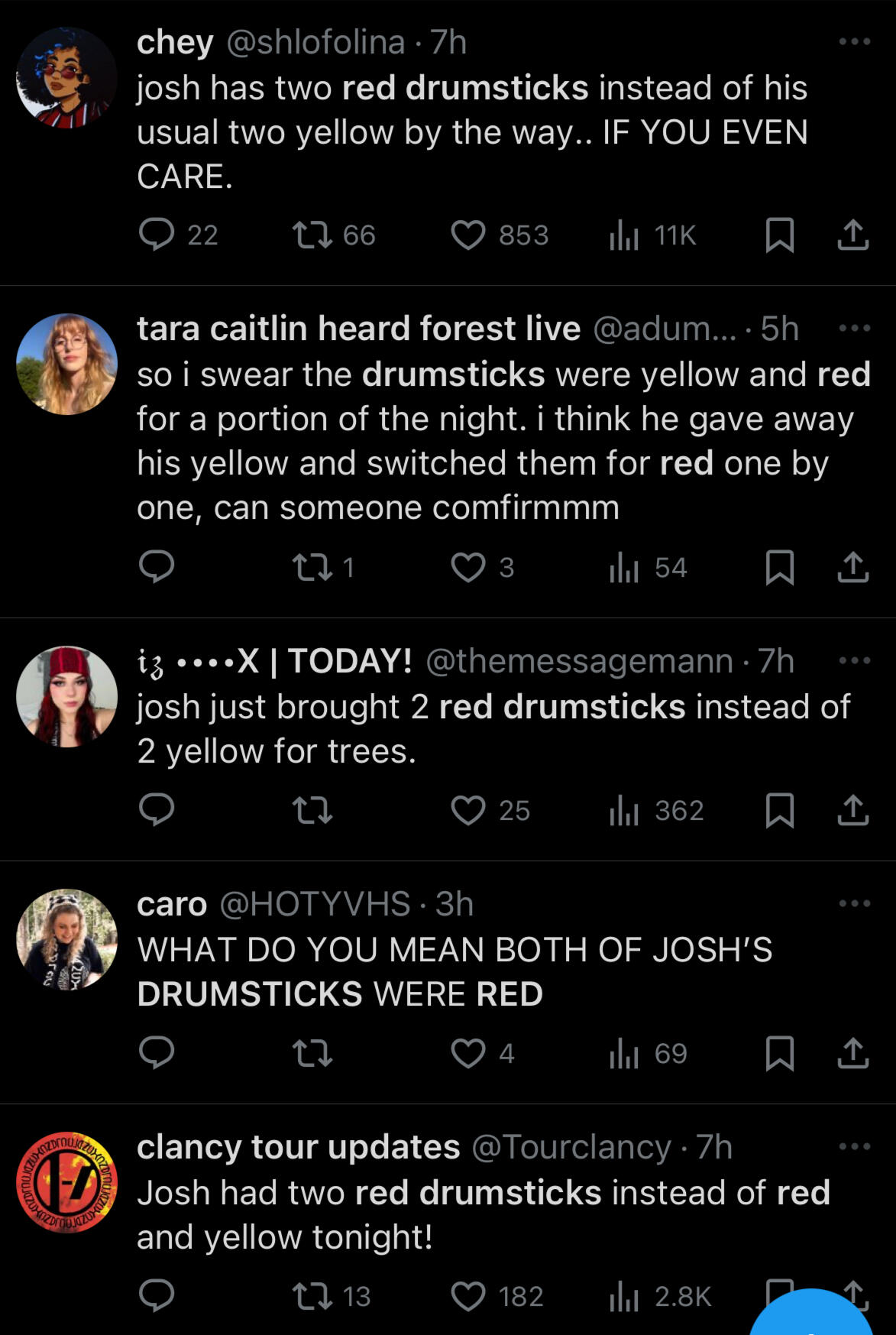Screen dimensions: 896x1335
Task: Retweet chey's post with 66 retweets
Action: point(312,235)
